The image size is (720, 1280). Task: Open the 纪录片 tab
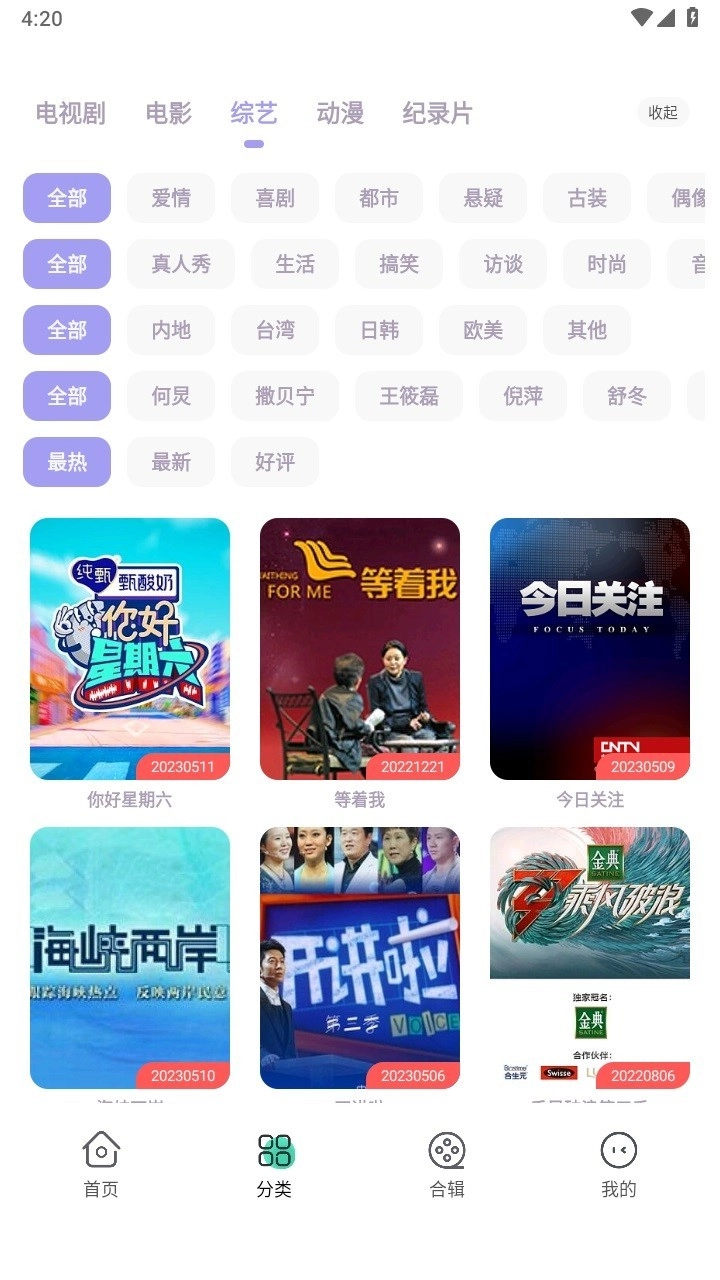(436, 113)
